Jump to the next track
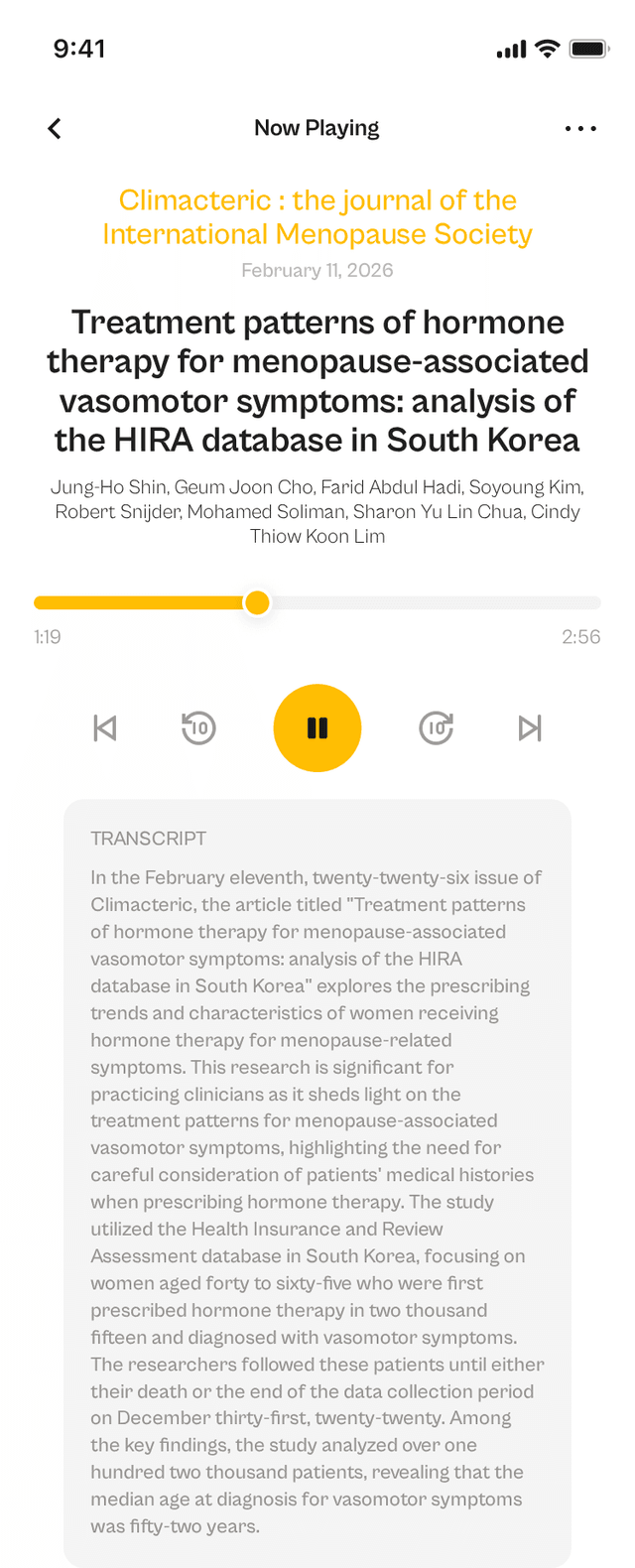Viewport: 635px width, 1568px height. tap(530, 727)
